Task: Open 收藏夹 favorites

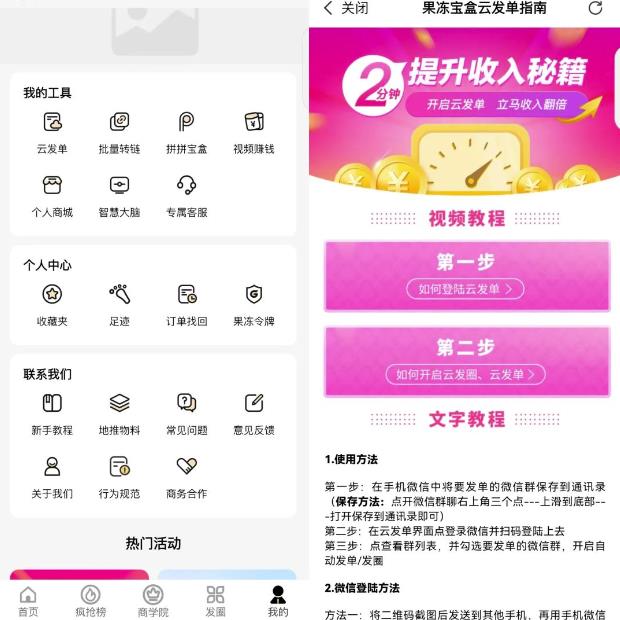Action: (52, 304)
